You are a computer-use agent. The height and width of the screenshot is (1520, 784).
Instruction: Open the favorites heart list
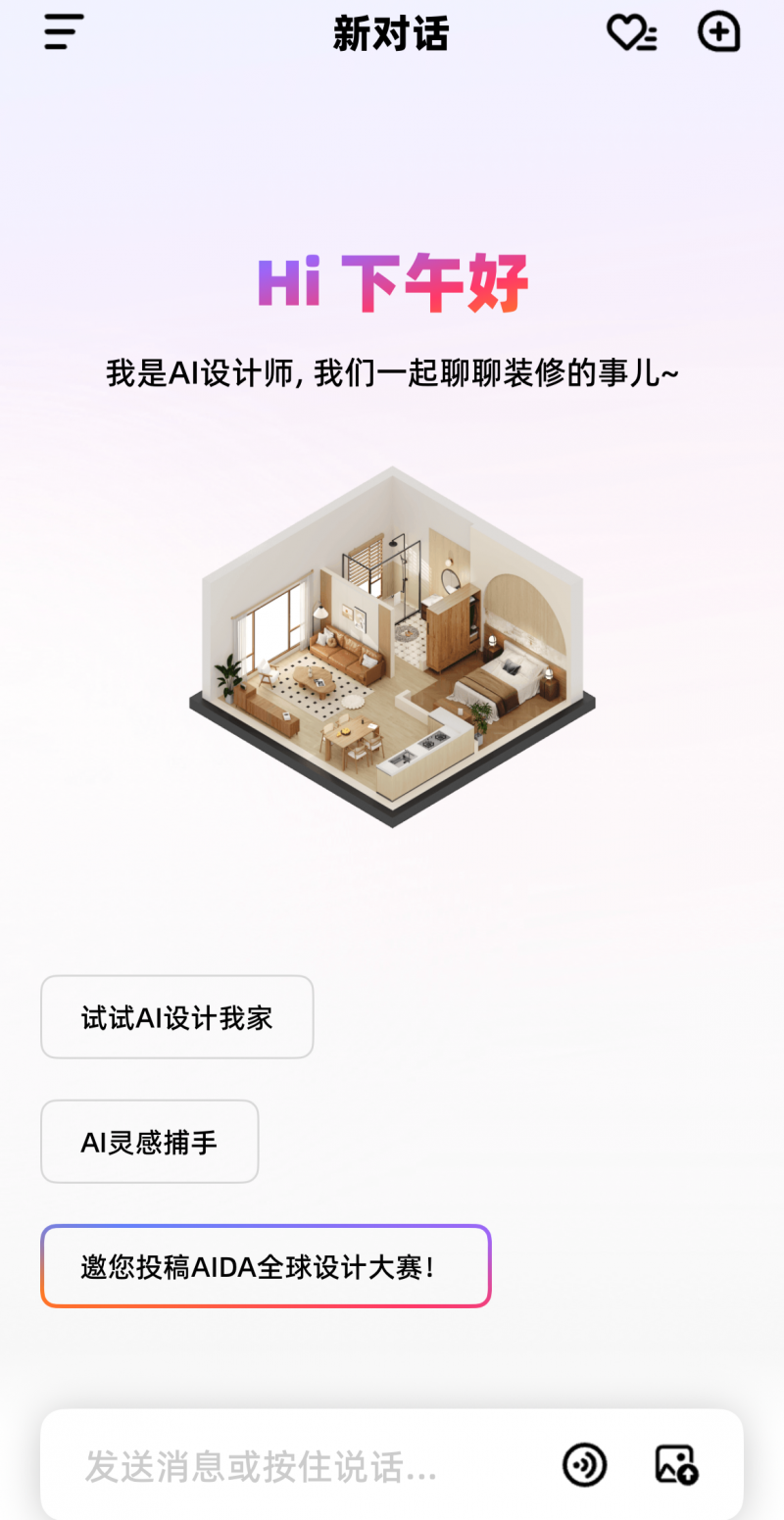tap(631, 33)
